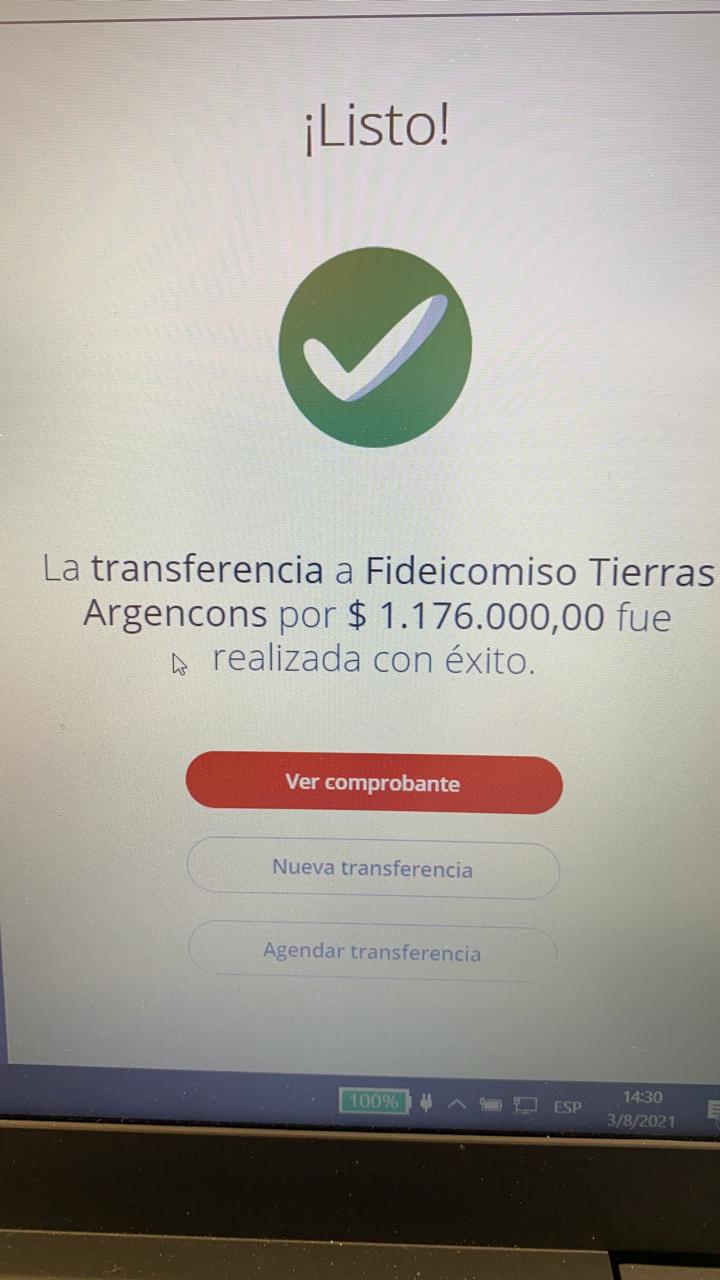Expand the taskbar hidden icons chevron
720x1280 pixels.
(x=457, y=1104)
